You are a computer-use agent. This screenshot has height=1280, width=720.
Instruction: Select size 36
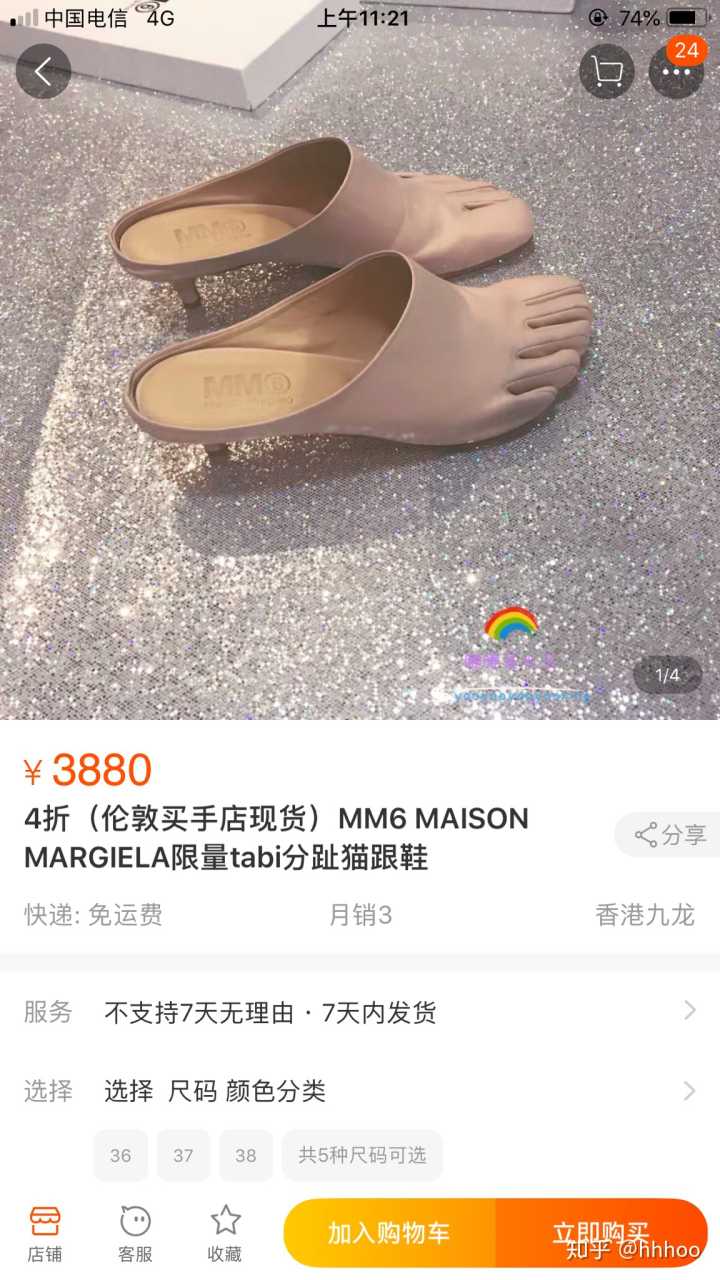tap(120, 1155)
